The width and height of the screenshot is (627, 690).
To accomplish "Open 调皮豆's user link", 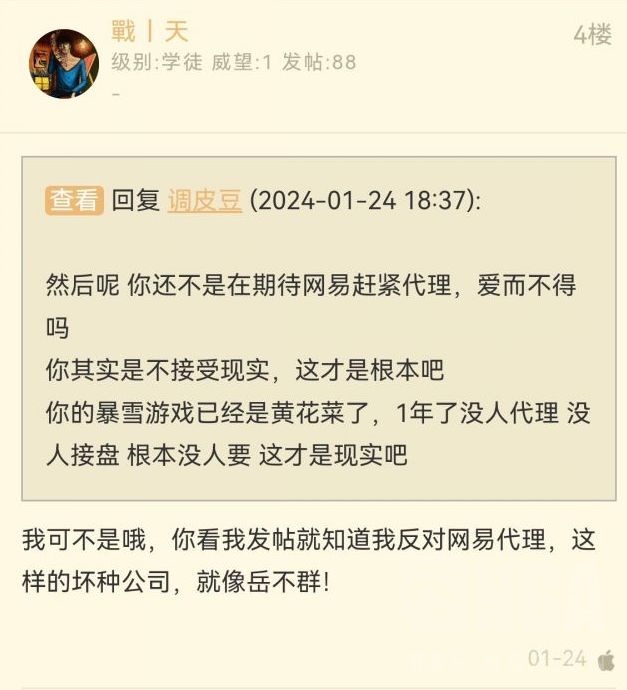I will coord(204,200).
